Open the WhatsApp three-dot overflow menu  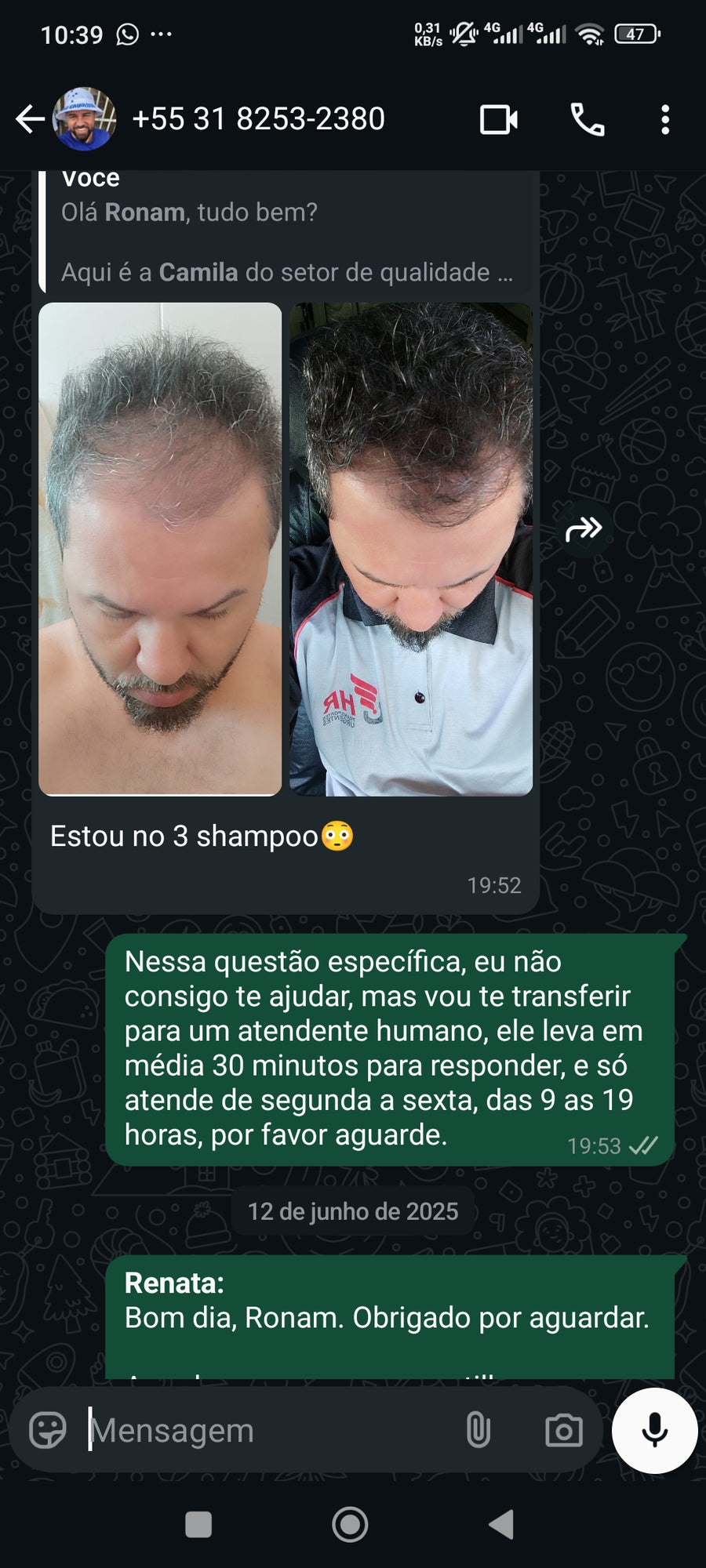tap(665, 119)
